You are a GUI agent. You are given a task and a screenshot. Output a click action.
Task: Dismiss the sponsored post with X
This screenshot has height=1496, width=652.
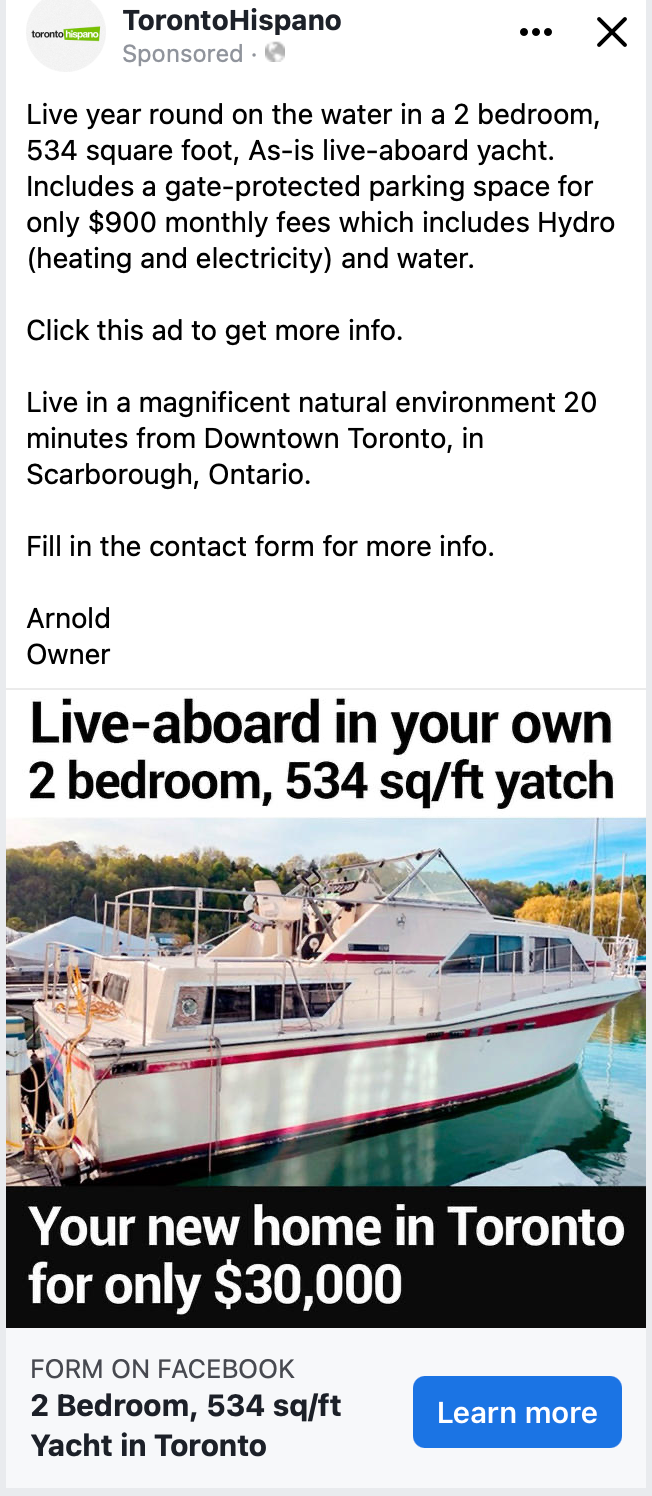click(x=611, y=33)
